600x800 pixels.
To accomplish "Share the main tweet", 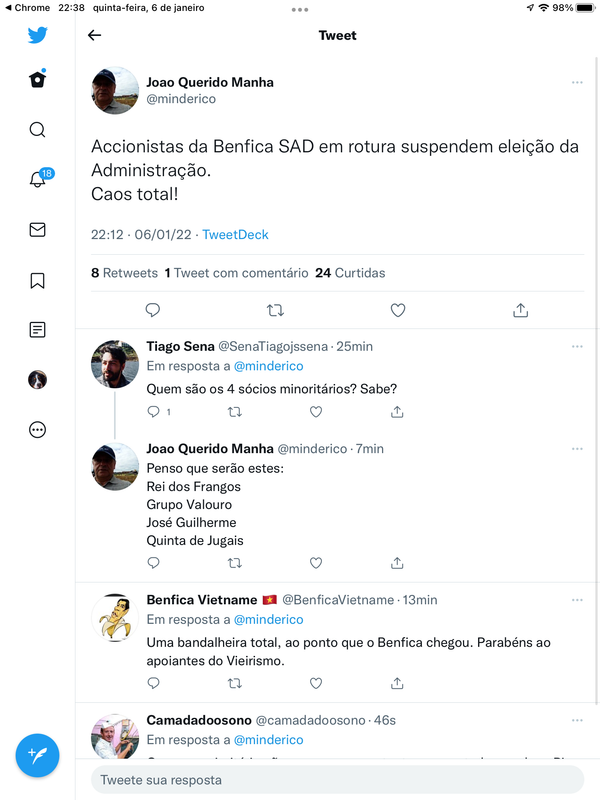I will (x=520, y=311).
